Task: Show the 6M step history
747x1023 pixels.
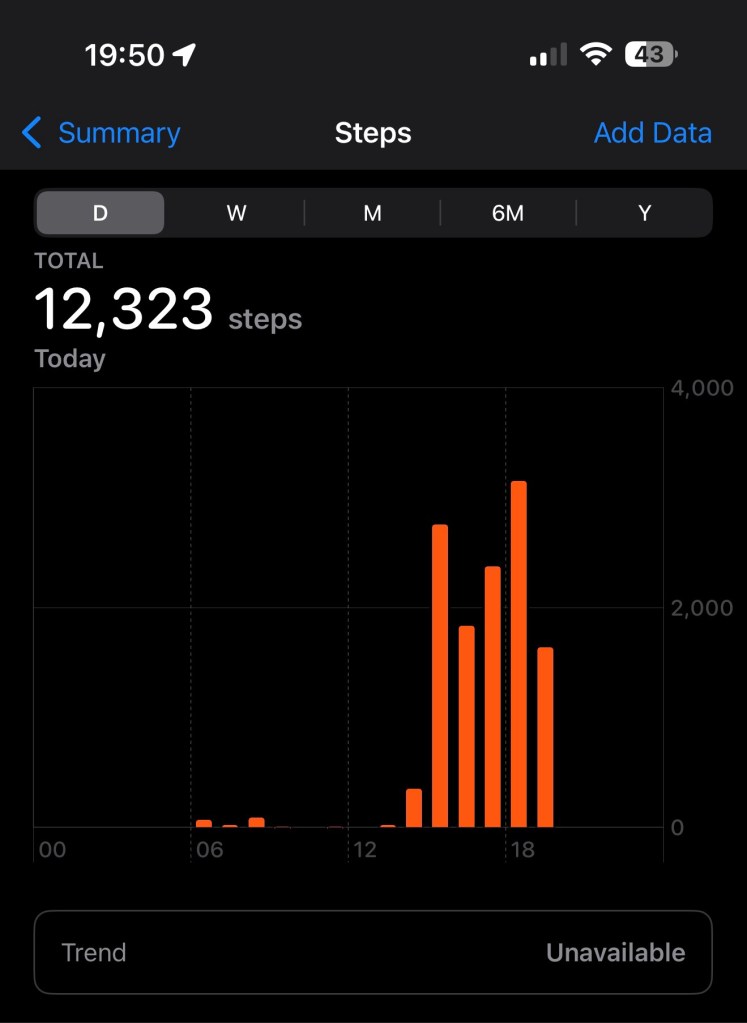Action: point(508,213)
